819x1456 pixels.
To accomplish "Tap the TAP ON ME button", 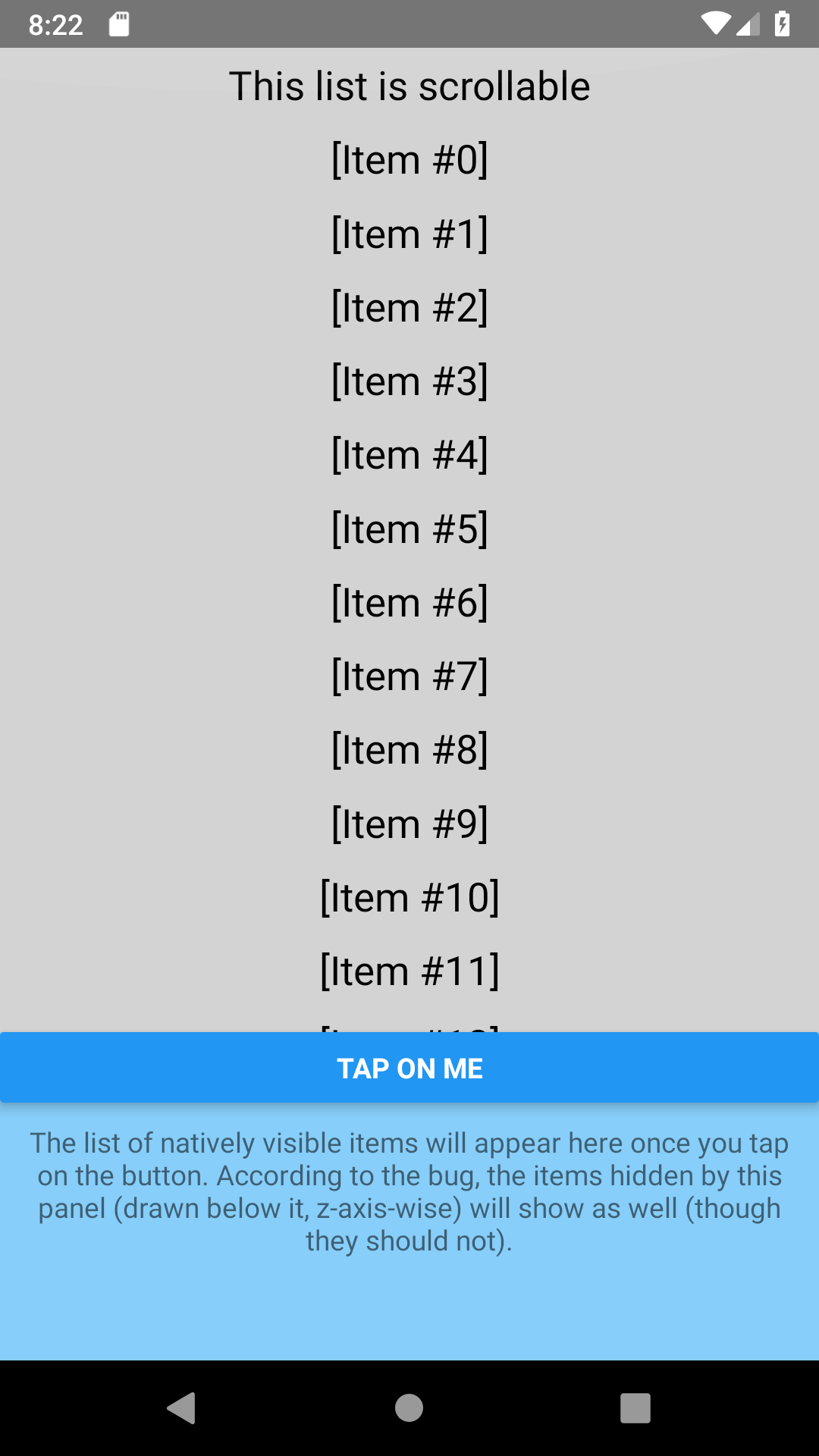I will pos(409,1068).
